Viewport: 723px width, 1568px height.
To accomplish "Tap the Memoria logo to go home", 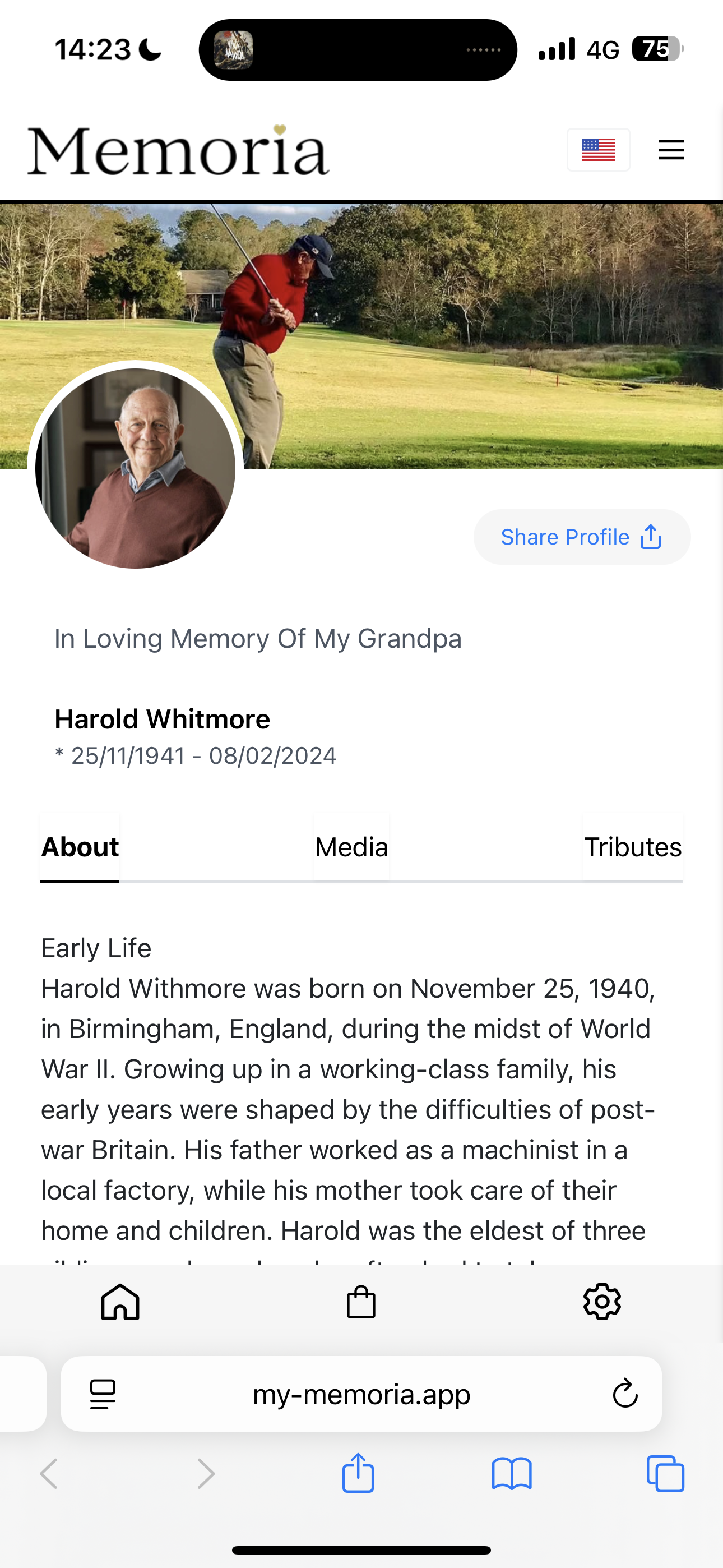I will pyautogui.click(x=178, y=151).
